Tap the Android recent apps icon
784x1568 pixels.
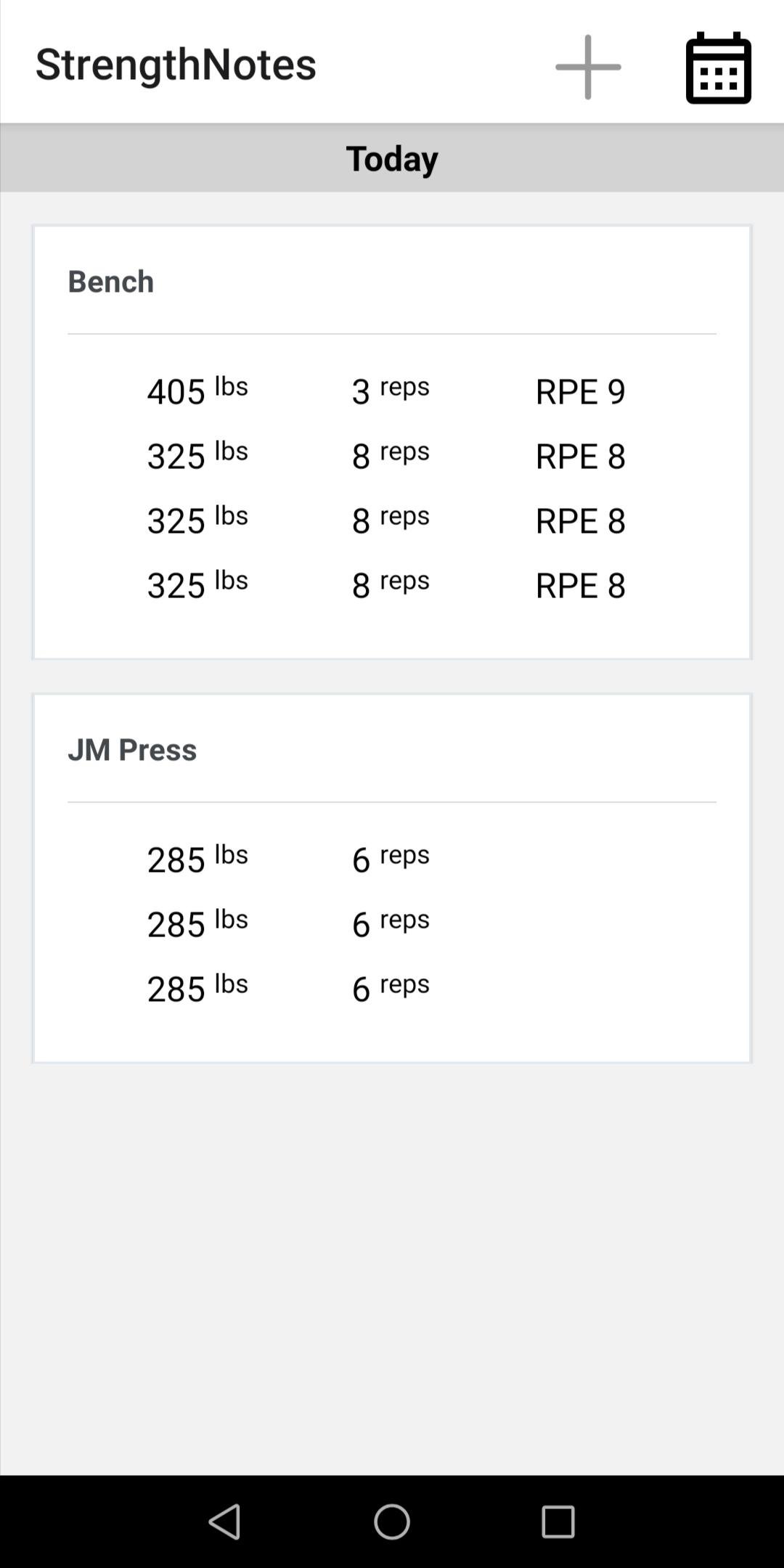[557, 1522]
